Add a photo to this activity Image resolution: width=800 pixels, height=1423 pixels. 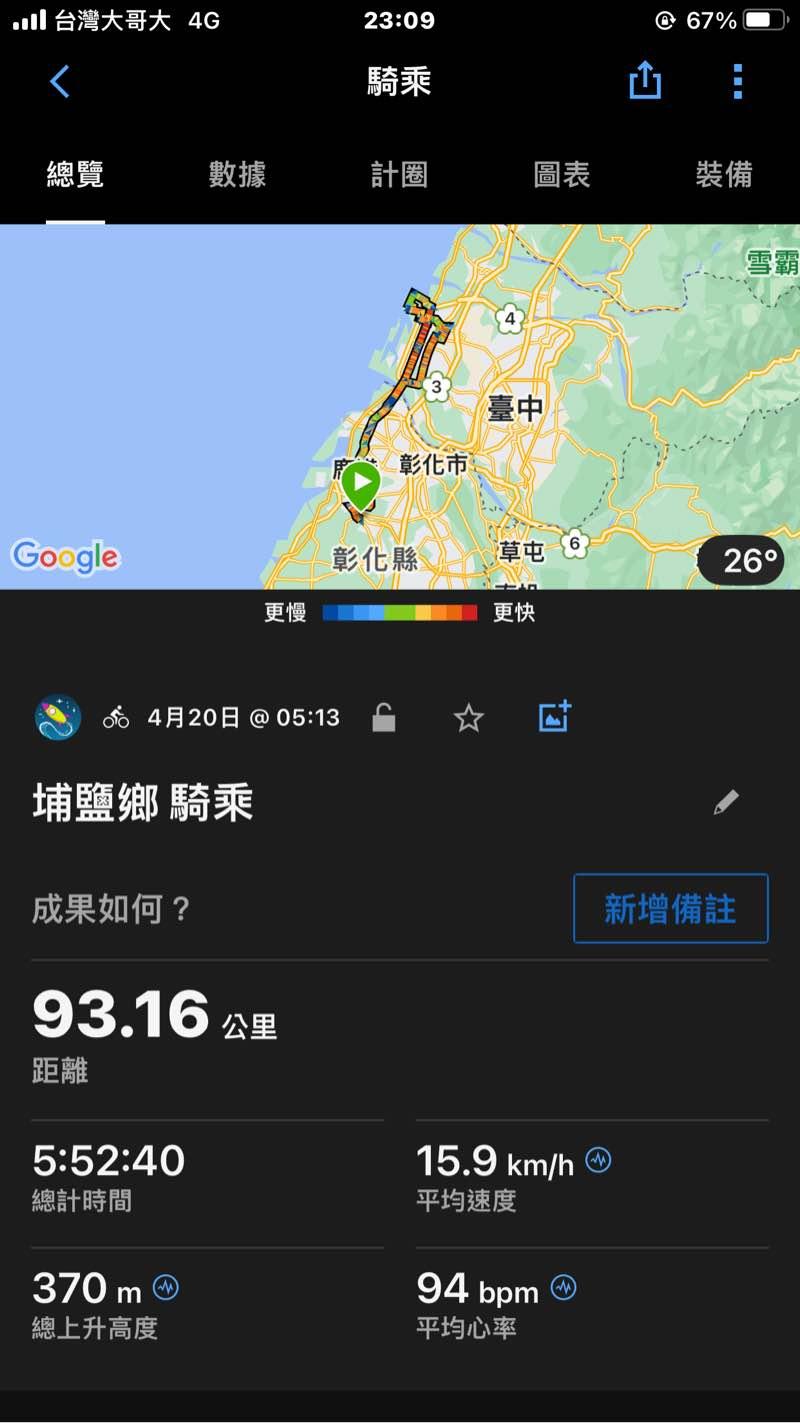tap(554, 716)
